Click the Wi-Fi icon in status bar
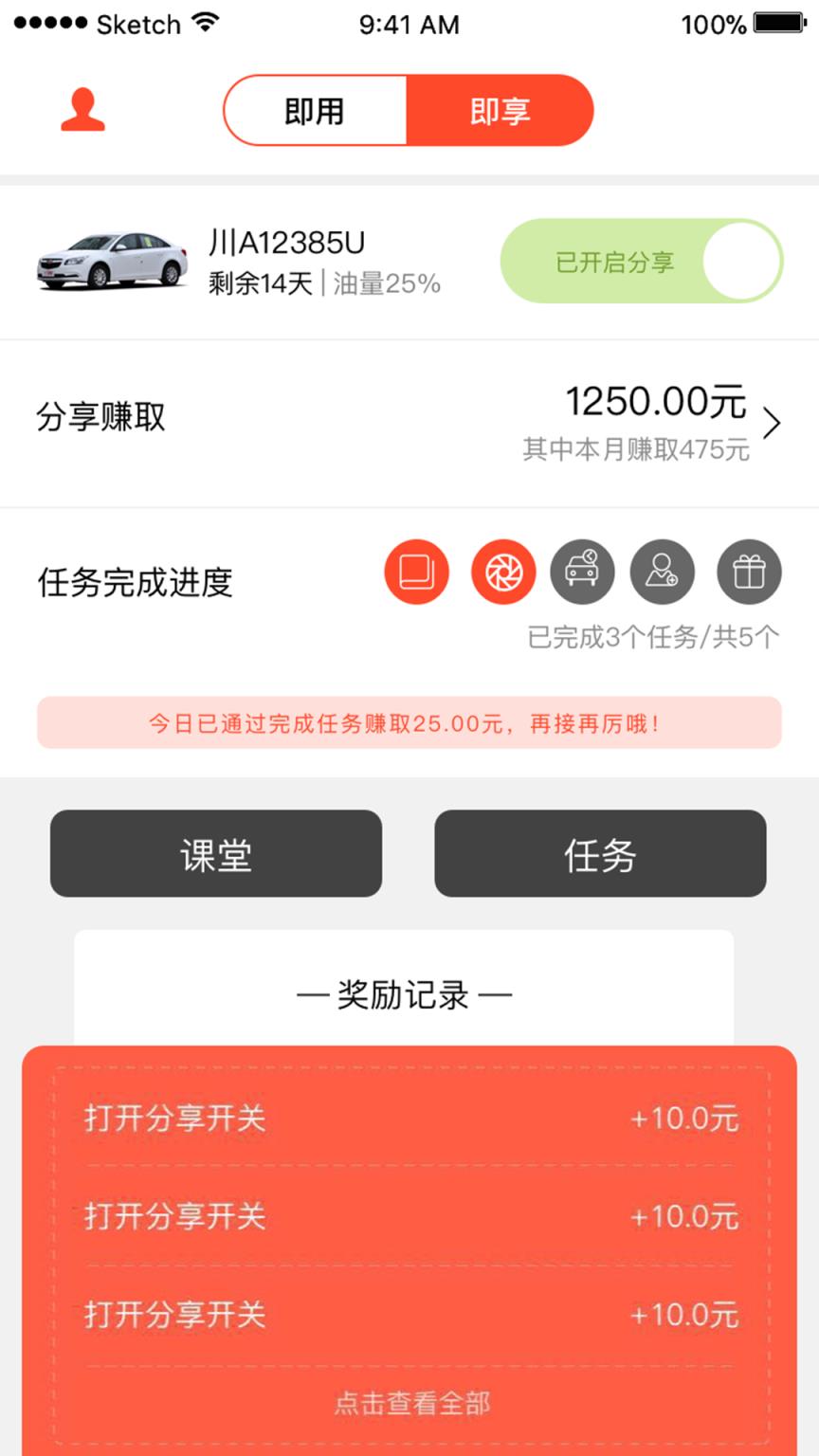 click(x=207, y=23)
